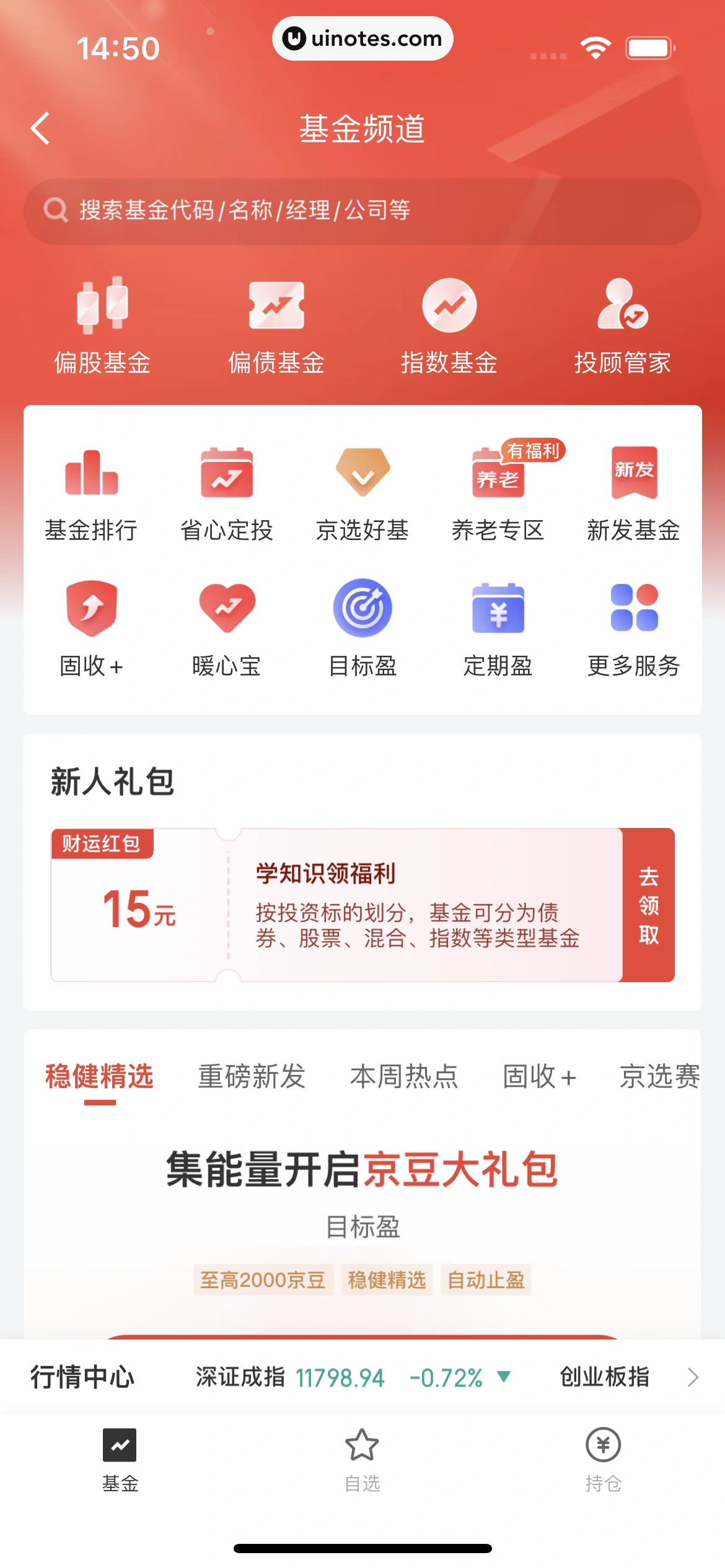Image resolution: width=725 pixels, height=1568 pixels.
Task: Open 指数基金 category
Action: (449, 326)
